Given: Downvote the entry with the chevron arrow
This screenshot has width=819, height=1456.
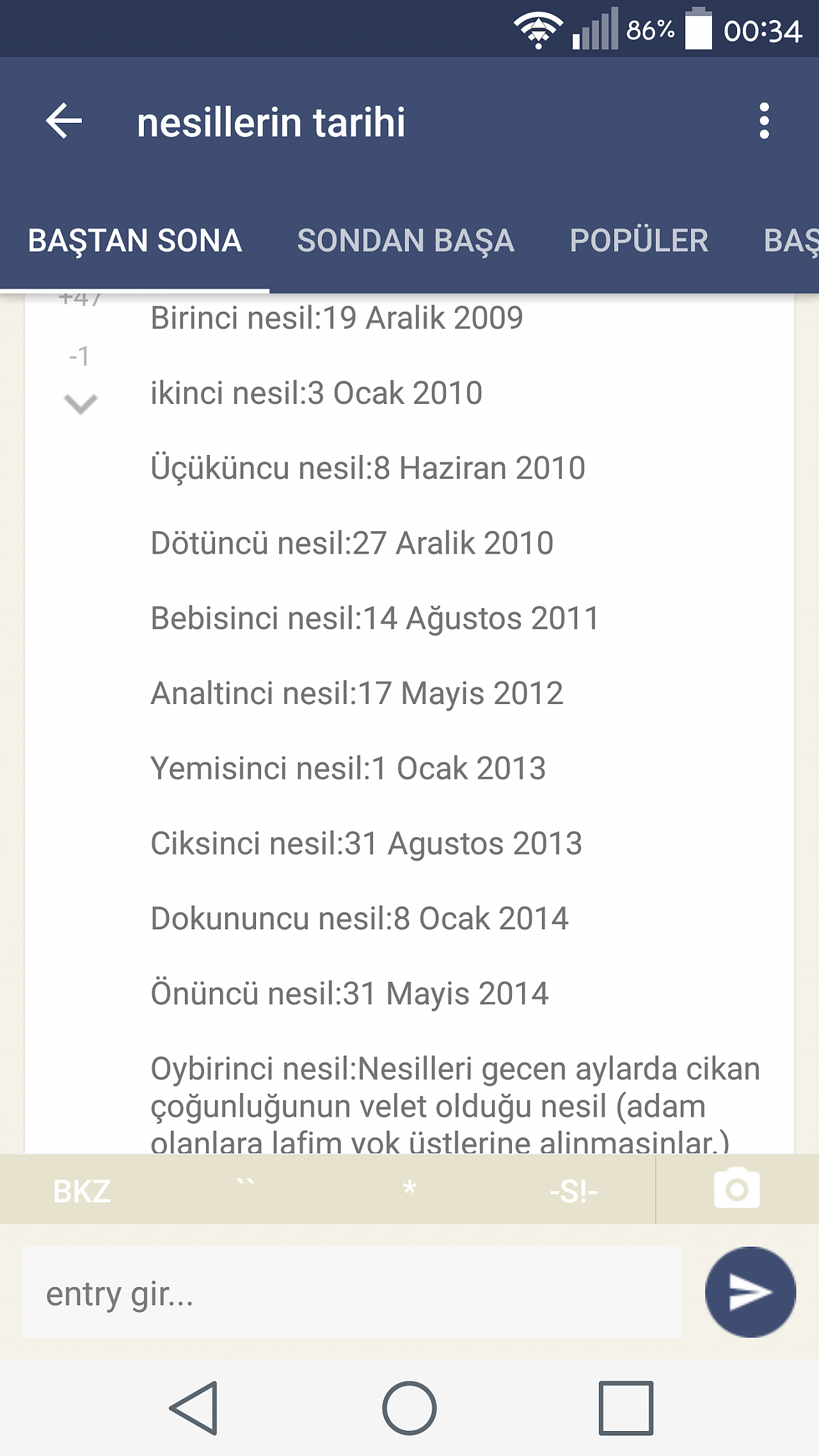Looking at the screenshot, I should (81, 404).
